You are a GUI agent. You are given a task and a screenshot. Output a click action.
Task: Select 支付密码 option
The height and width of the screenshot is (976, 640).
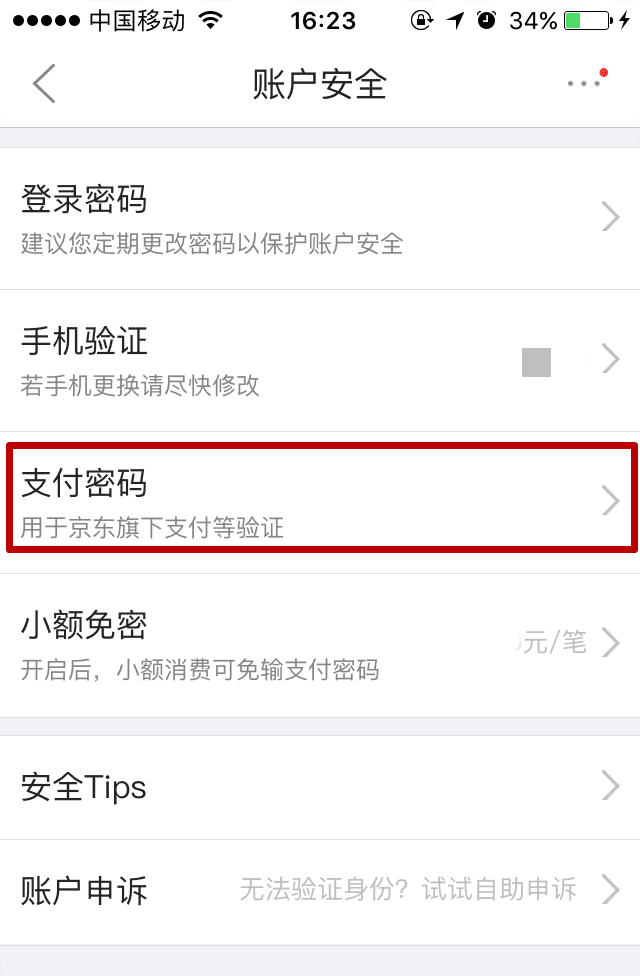click(320, 500)
